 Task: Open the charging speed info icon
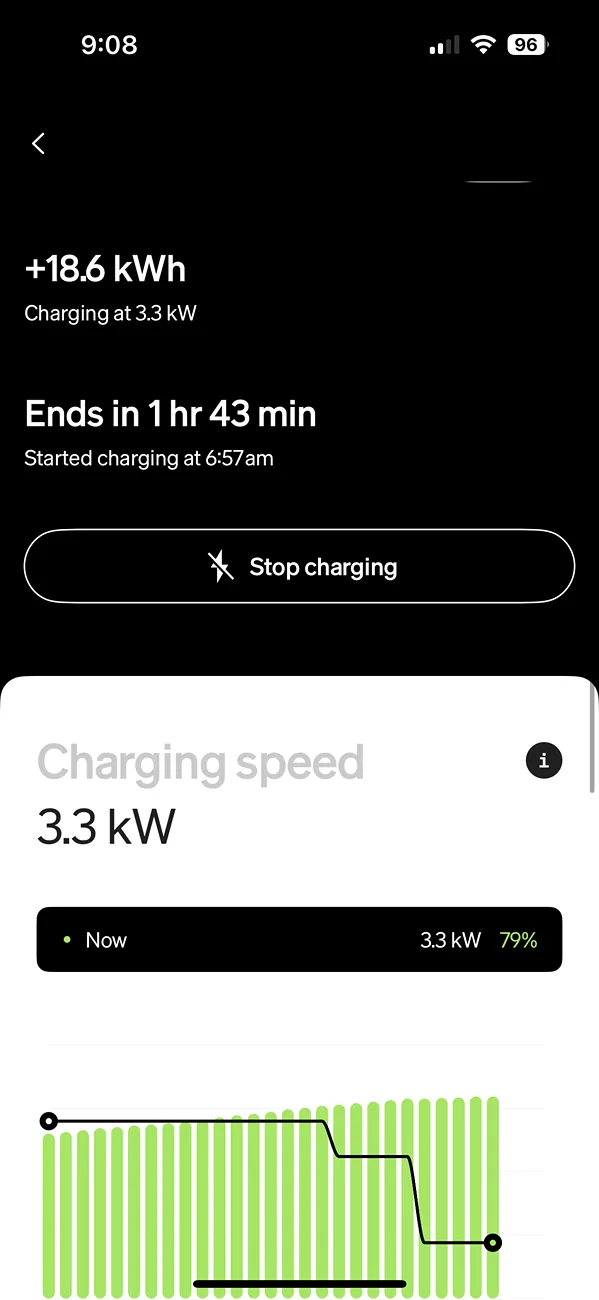coord(544,761)
